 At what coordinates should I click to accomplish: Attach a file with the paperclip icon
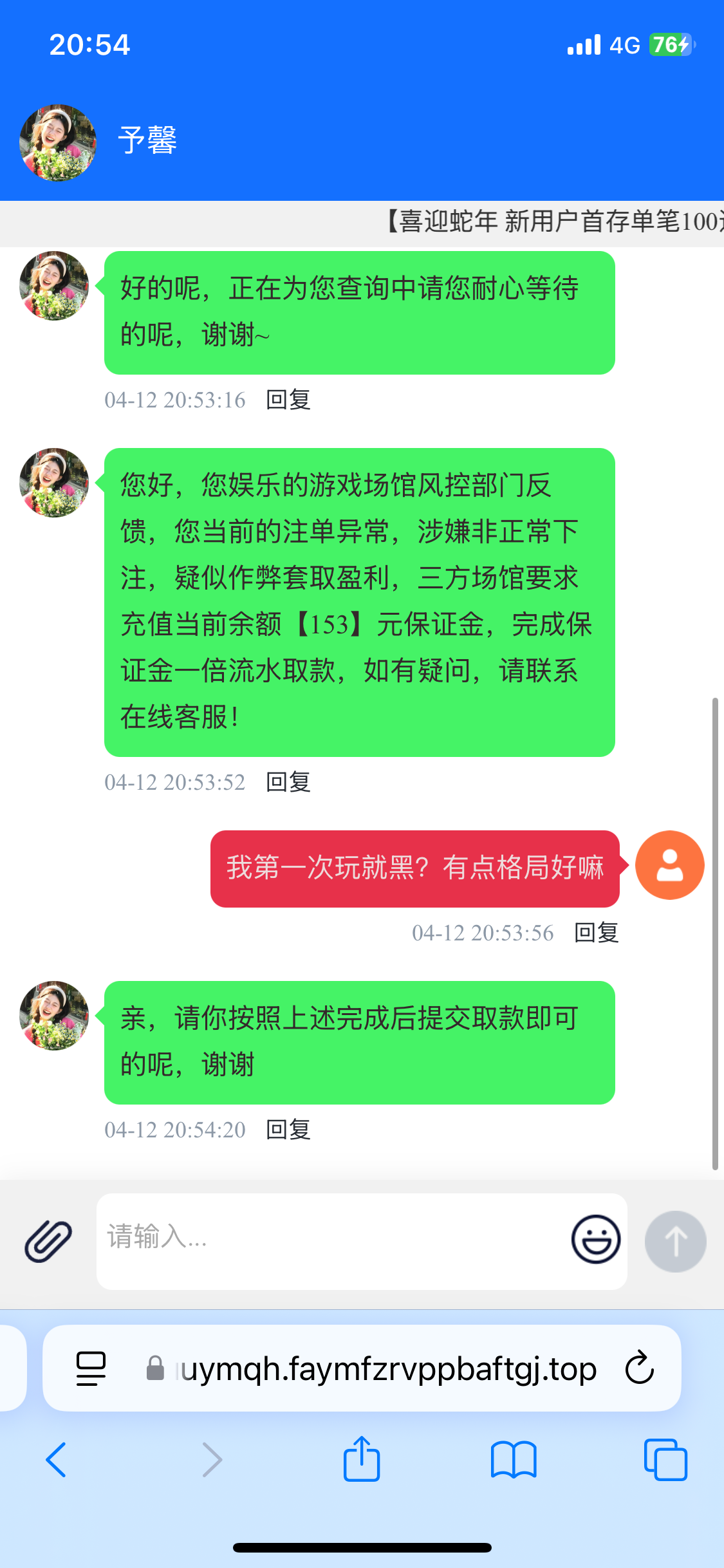[x=48, y=1240]
